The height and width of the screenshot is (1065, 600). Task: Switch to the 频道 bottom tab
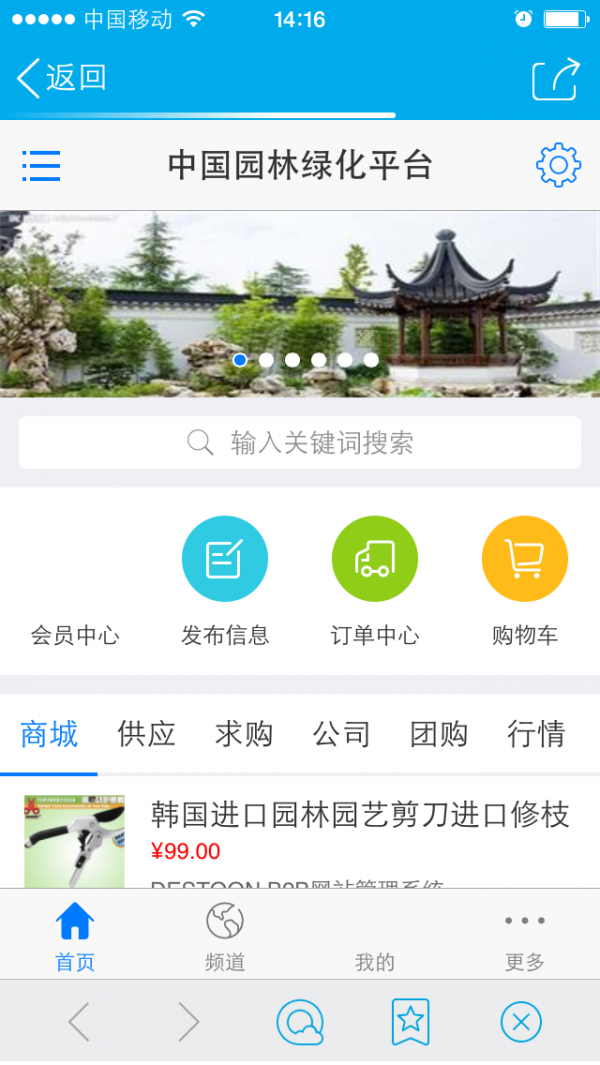(x=225, y=937)
